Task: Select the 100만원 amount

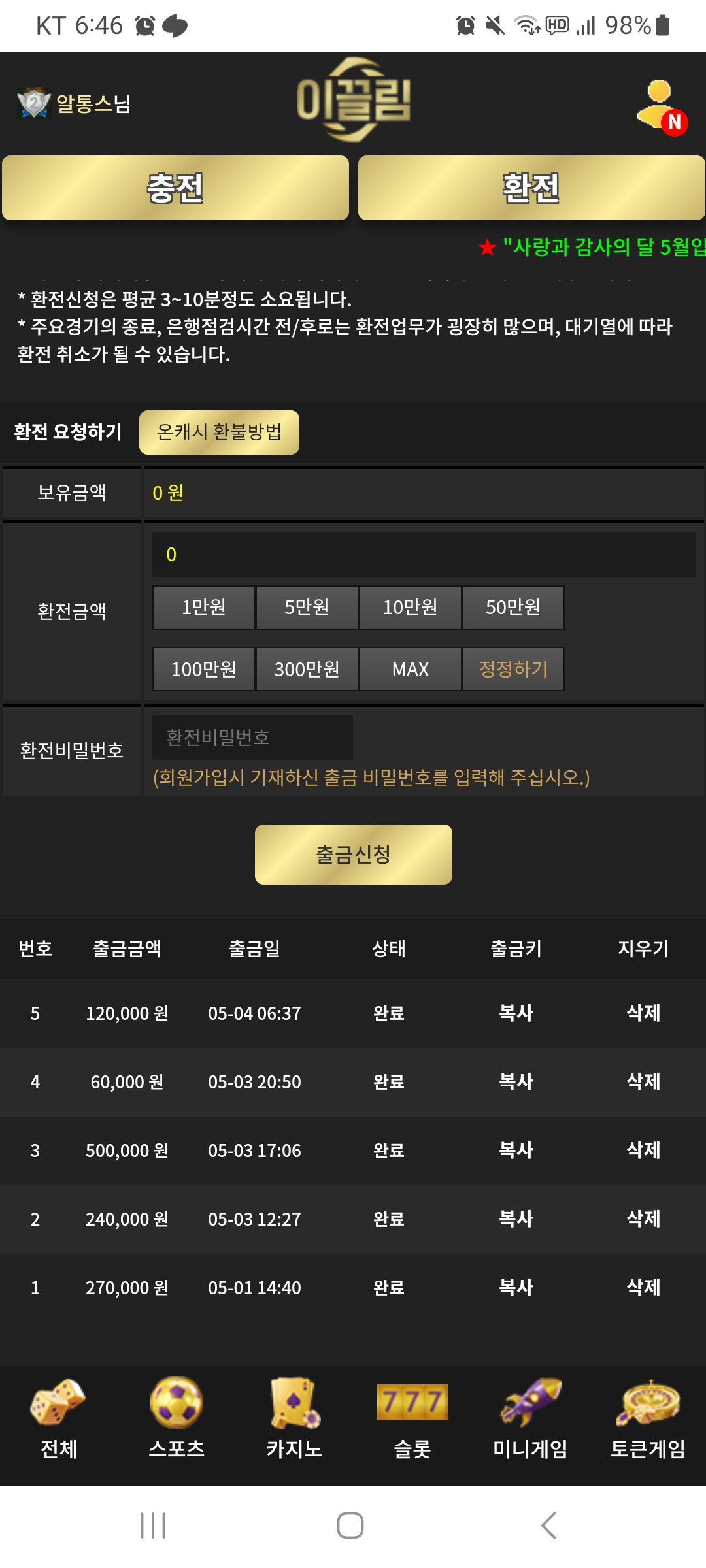Action: point(203,669)
